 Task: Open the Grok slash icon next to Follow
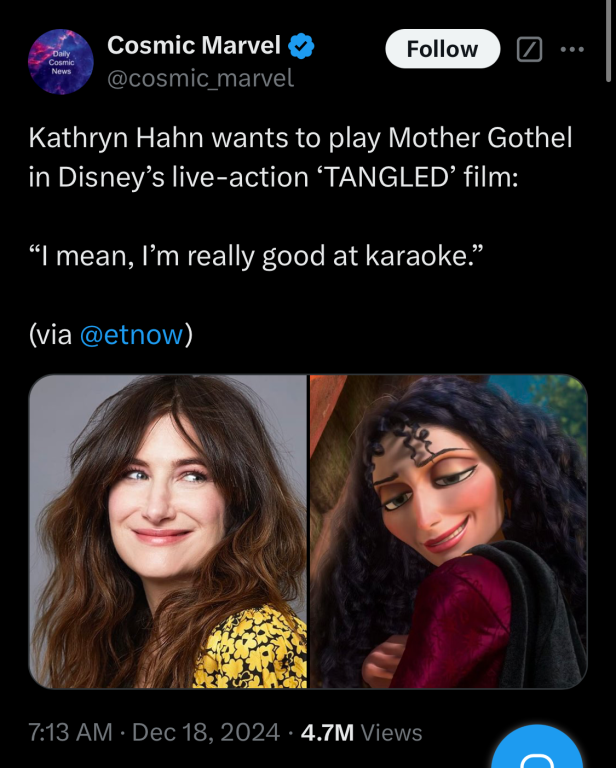(x=530, y=49)
